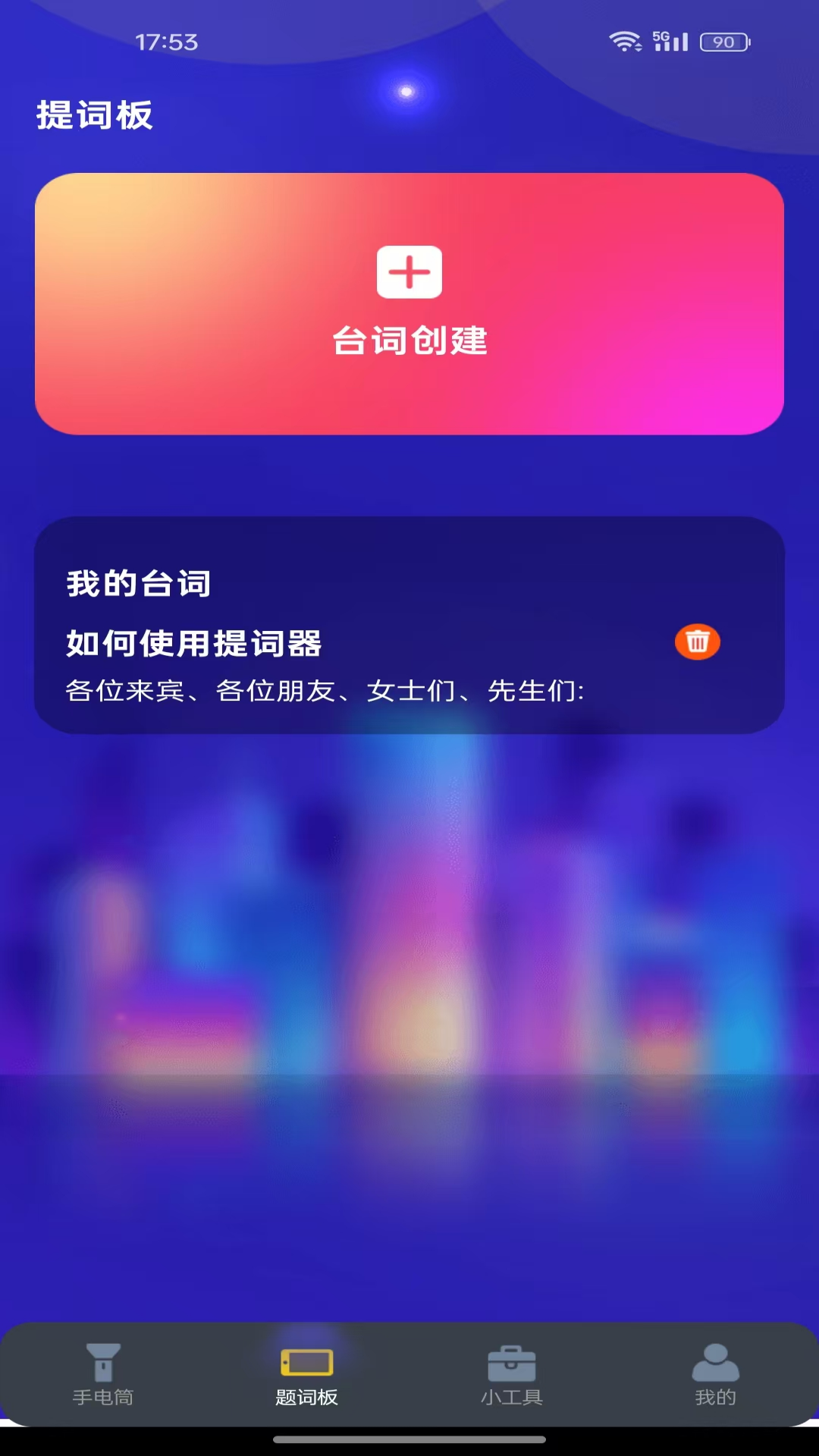Click the plus icon to create new lines
The image size is (819, 1456).
409,275
